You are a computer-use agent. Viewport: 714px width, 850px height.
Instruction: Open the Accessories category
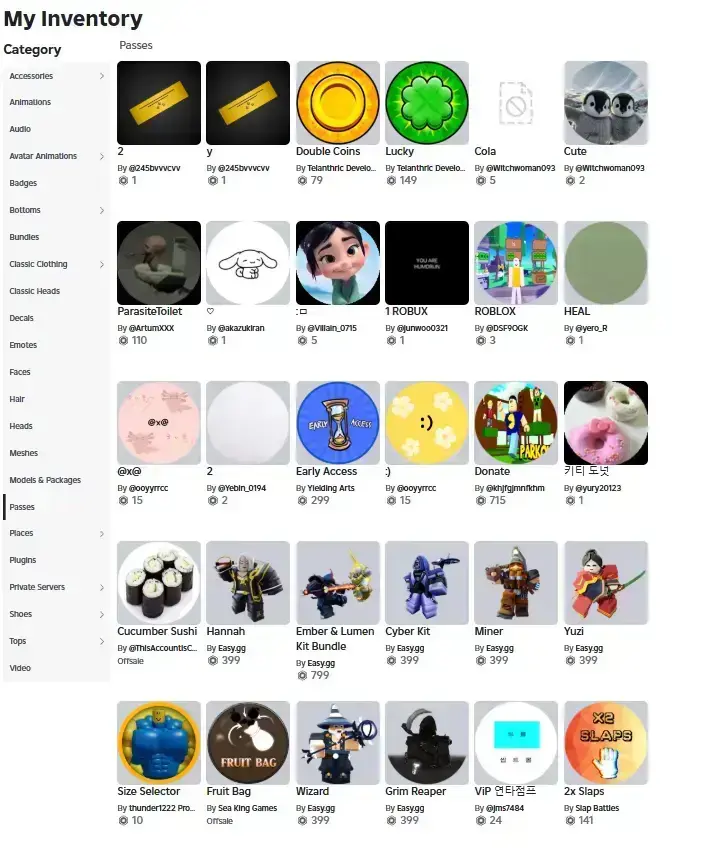32,76
